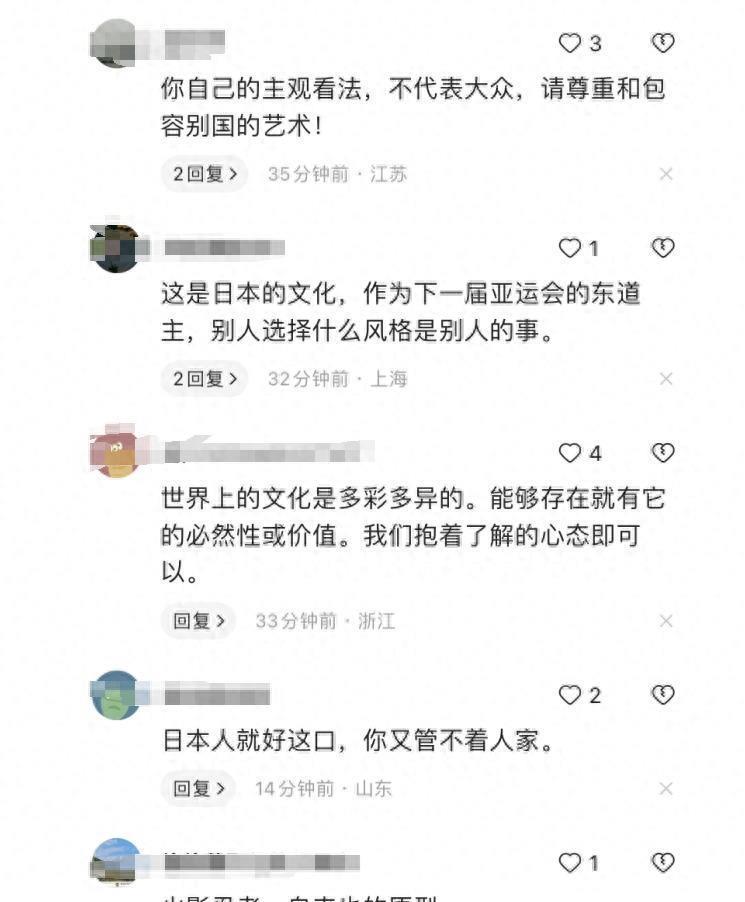
Task: Reply to the Zhejiang comment
Action: click(198, 621)
